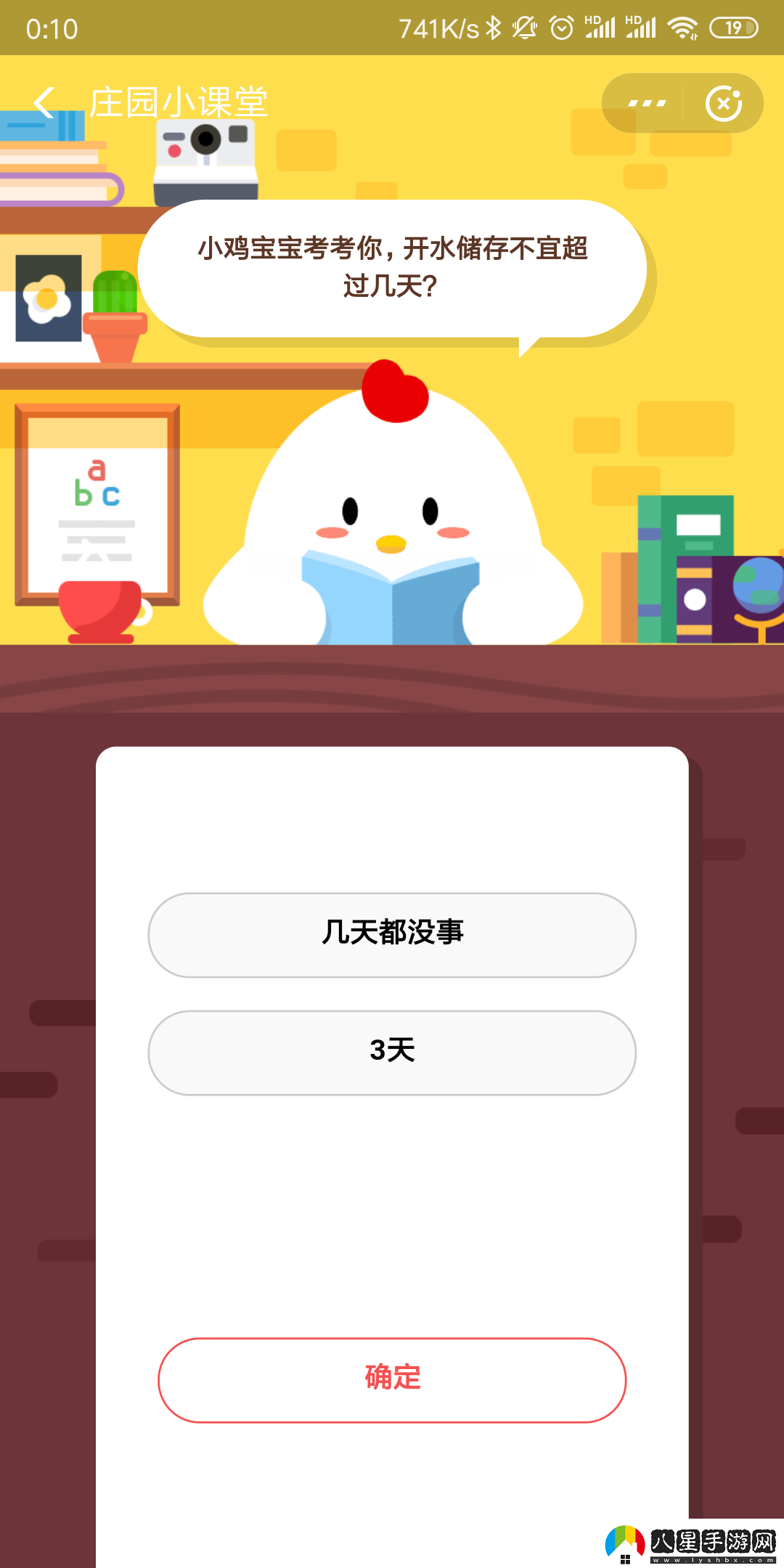Image resolution: width=784 pixels, height=1568 pixels.
Task: Tap the clock showing 0:10
Action: [52, 28]
